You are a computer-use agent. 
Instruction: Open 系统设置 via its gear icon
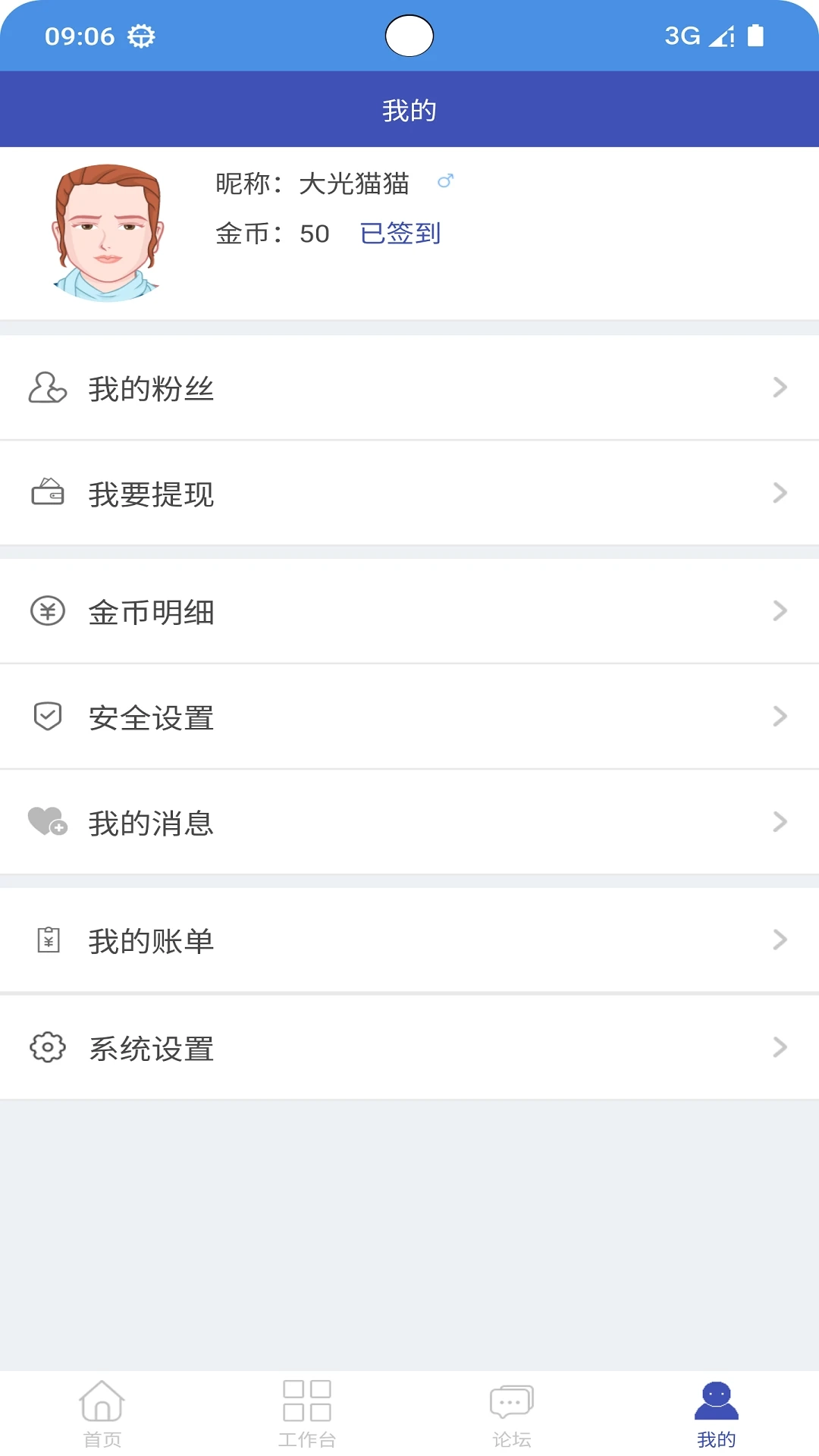47,1047
